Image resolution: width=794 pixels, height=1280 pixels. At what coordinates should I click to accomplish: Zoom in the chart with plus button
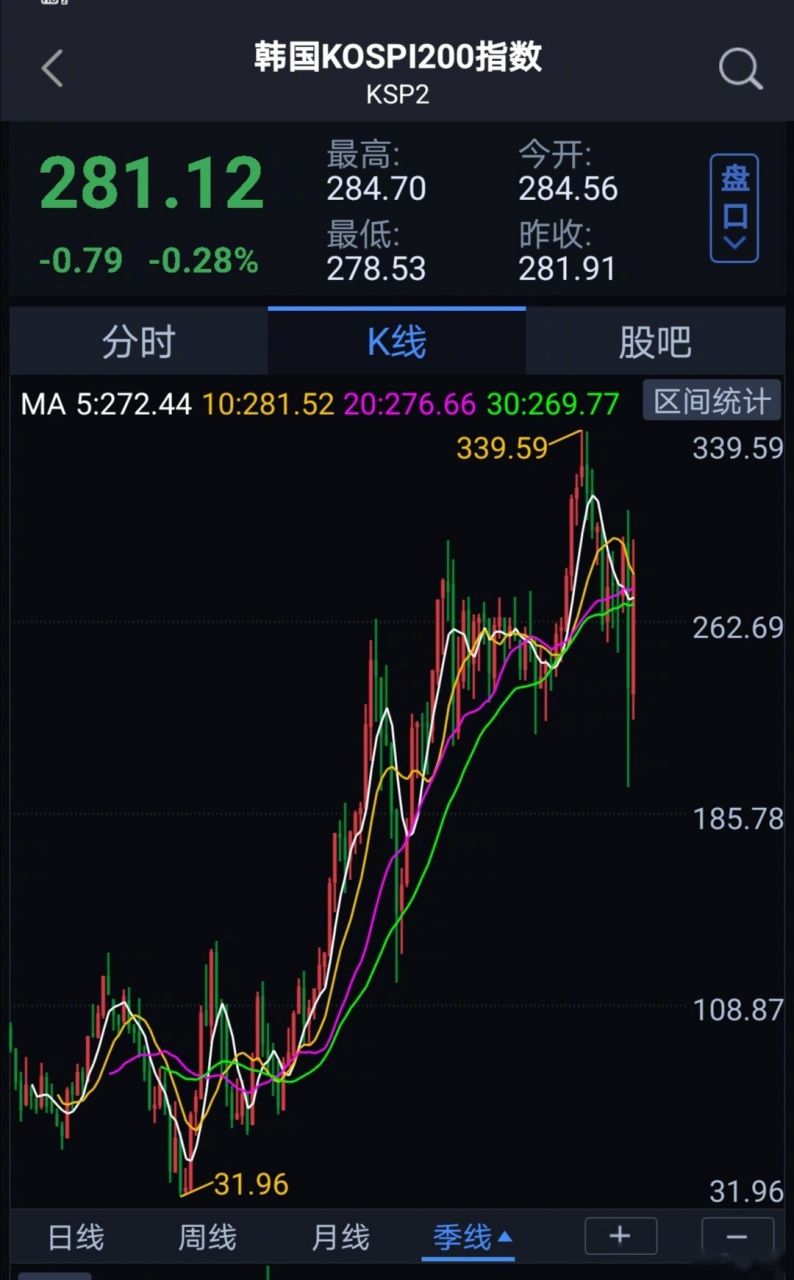coord(620,1236)
